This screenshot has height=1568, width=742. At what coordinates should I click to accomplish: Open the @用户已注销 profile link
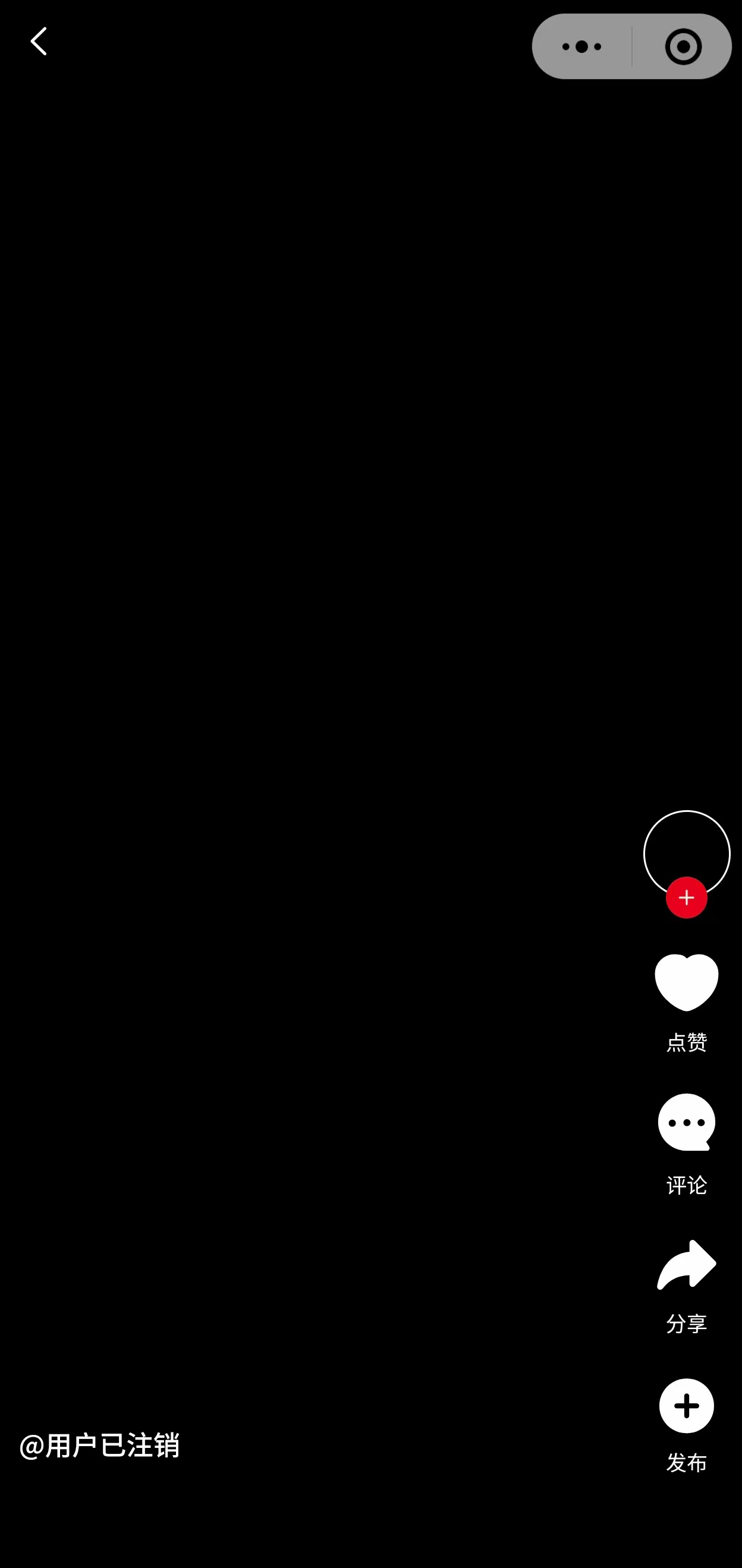[99, 1445]
